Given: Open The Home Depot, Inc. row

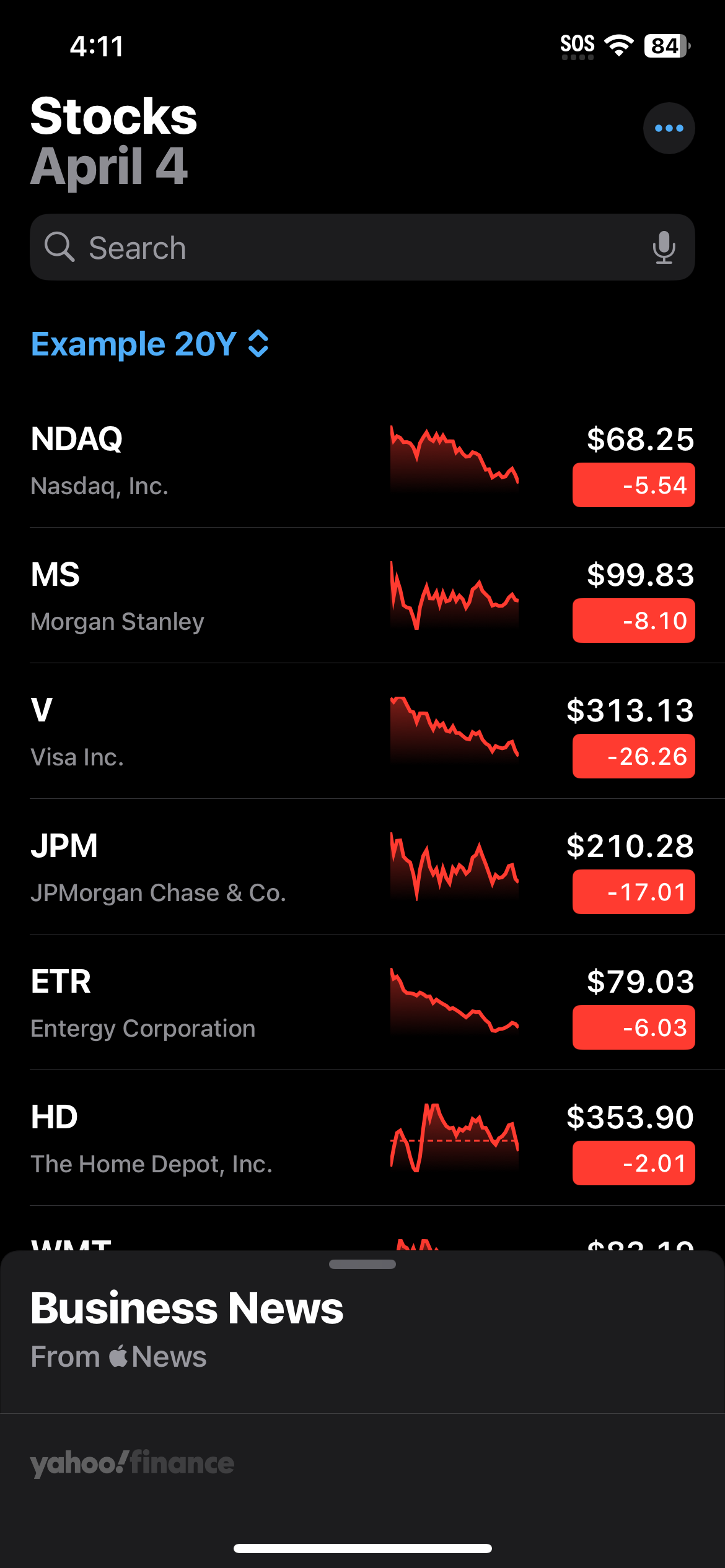Looking at the screenshot, I should coord(186,1139).
